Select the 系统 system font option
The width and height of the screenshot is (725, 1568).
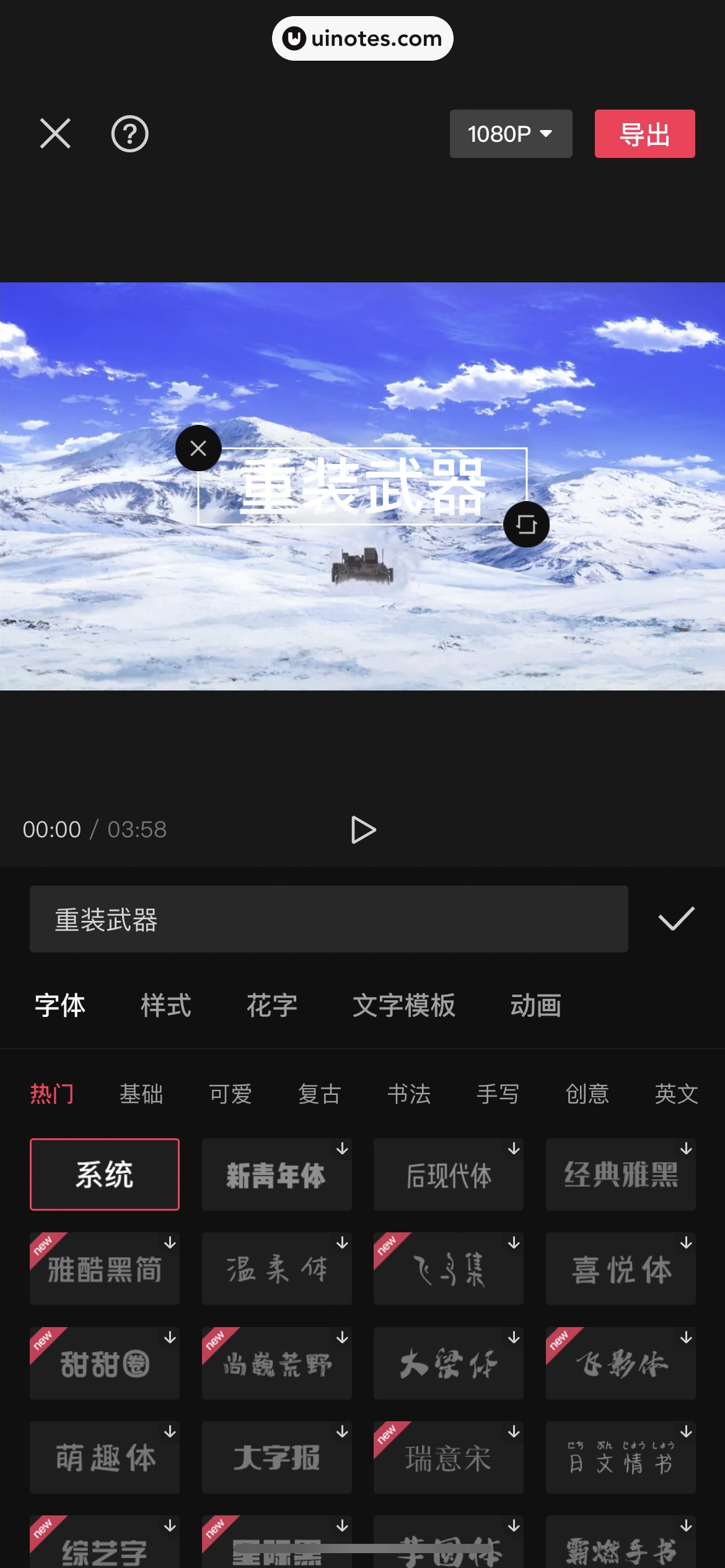(x=104, y=1174)
